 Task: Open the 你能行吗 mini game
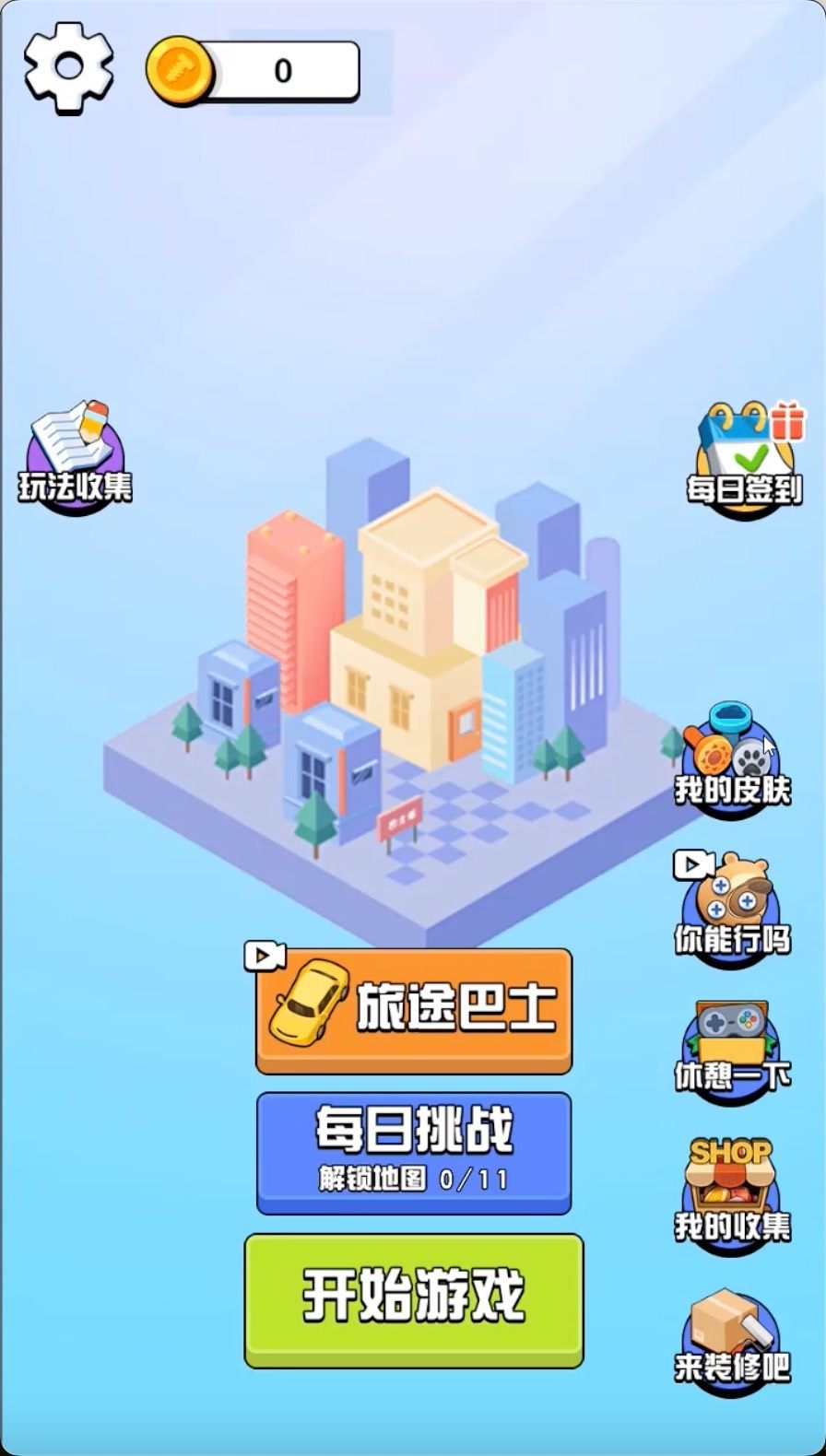tap(732, 910)
